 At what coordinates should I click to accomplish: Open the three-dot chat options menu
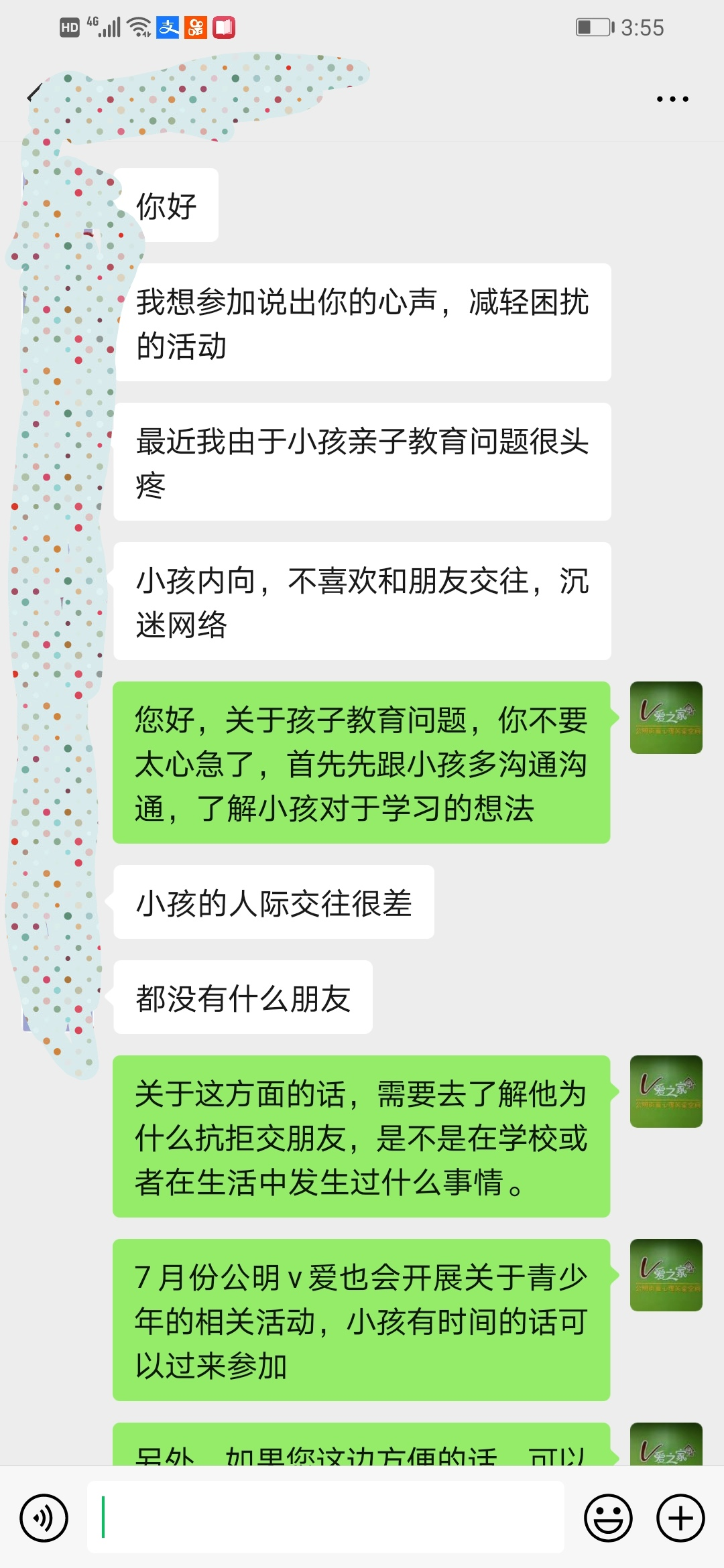tap(672, 99)
